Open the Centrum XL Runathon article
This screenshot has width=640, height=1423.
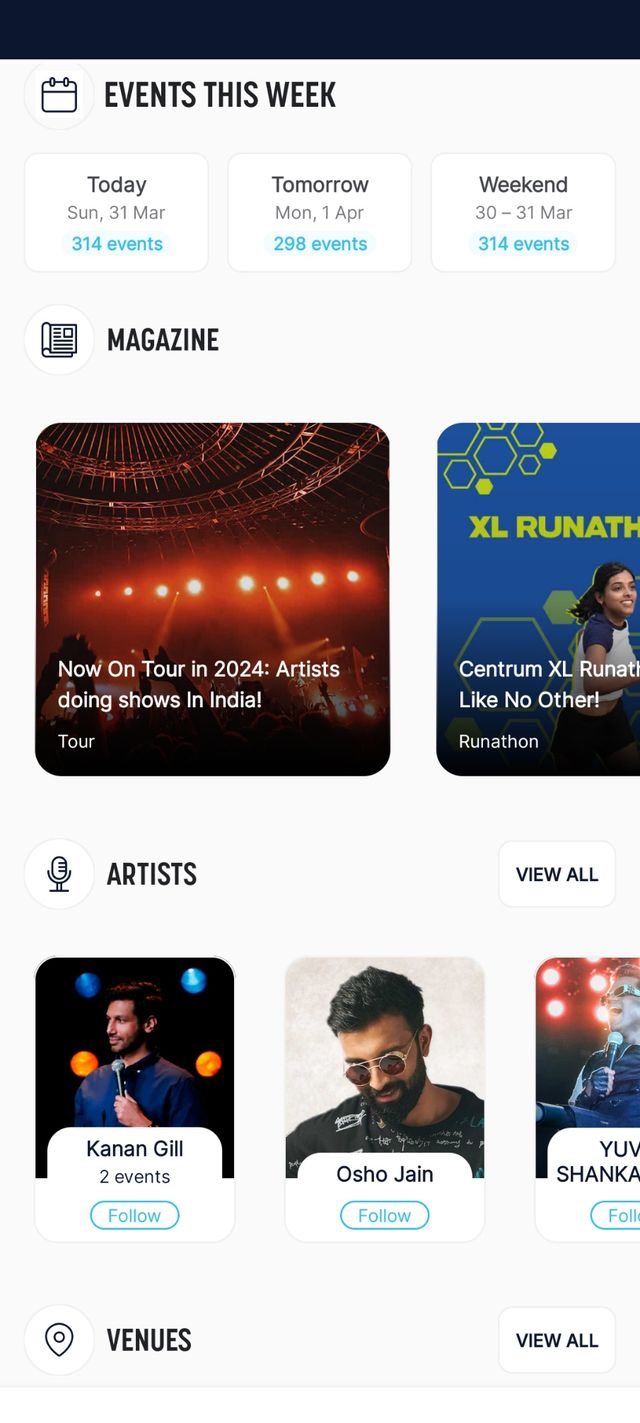tap(540, 599)
